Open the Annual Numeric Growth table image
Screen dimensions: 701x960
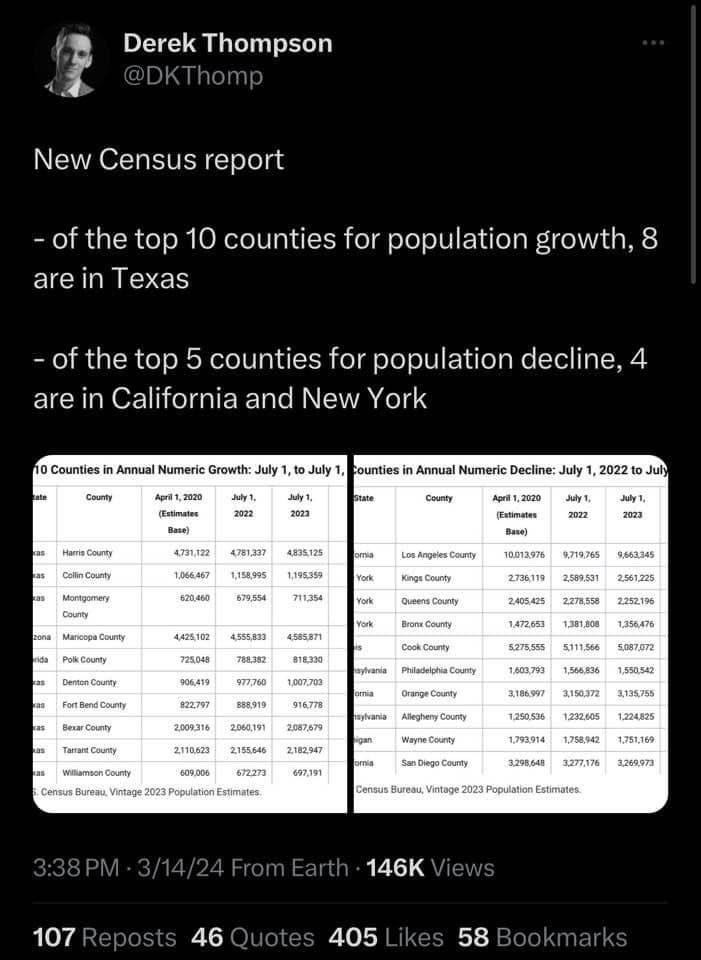[190, 634]
